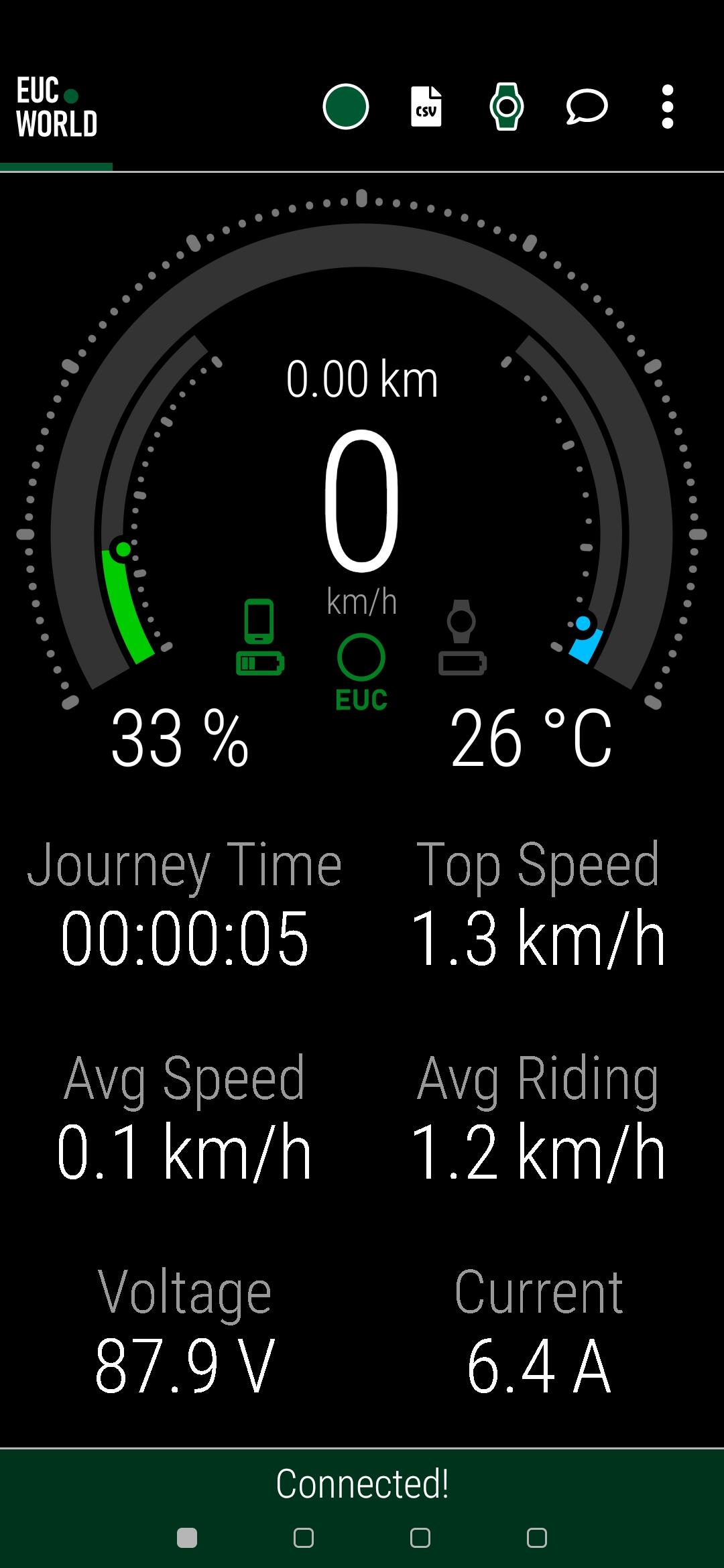This screenshot has height=1568, width=724.
Task: Open the smartwatch connection icon
Action: tap(507, 107)
